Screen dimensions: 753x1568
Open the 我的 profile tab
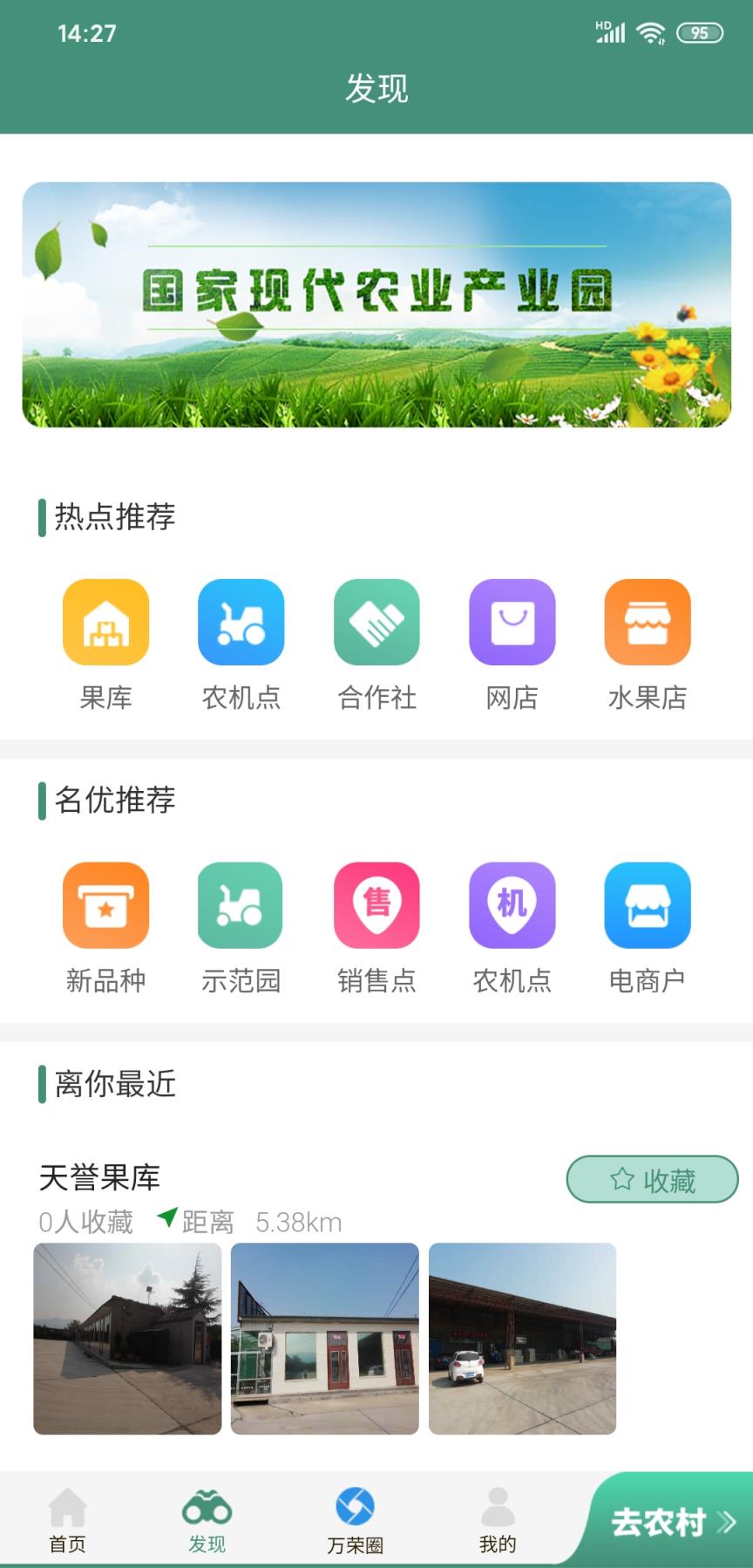pyautogui.click(x=497, y=1519)
